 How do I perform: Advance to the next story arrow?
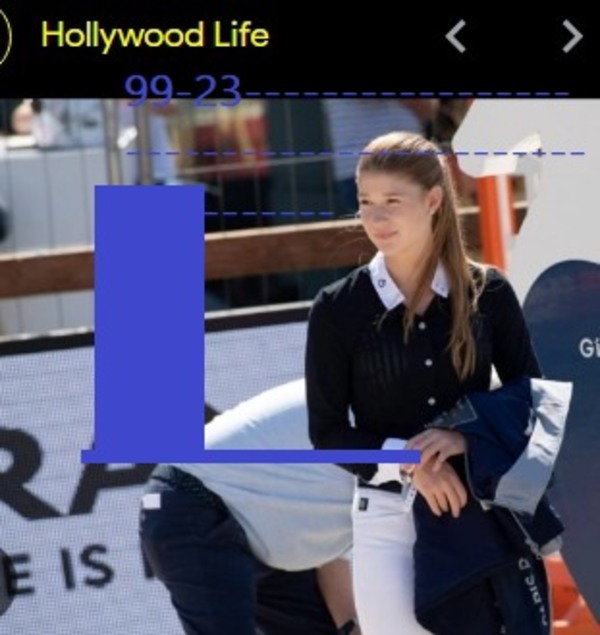coord(571,37)
